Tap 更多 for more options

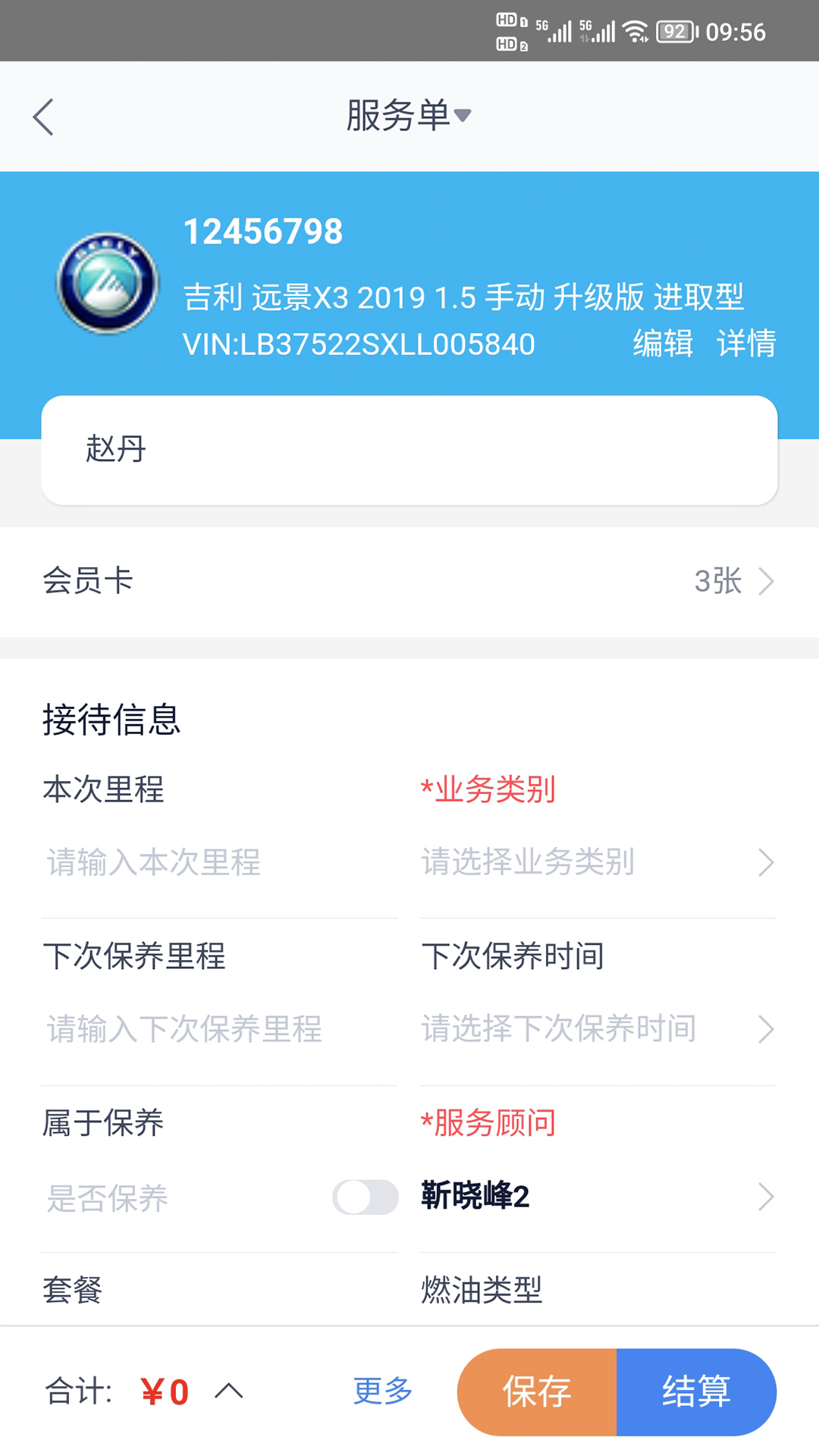pos(383,1391)
